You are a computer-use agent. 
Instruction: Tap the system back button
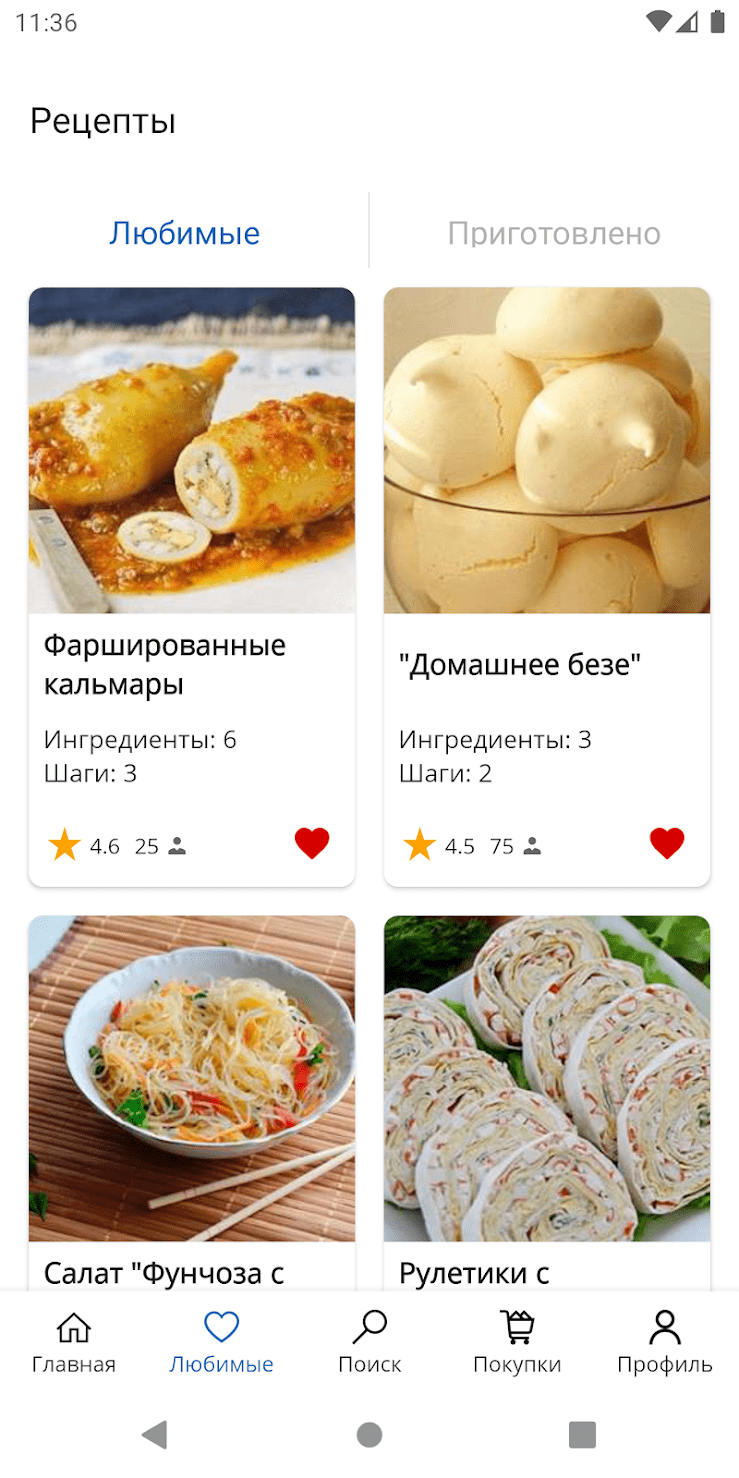154,1435
